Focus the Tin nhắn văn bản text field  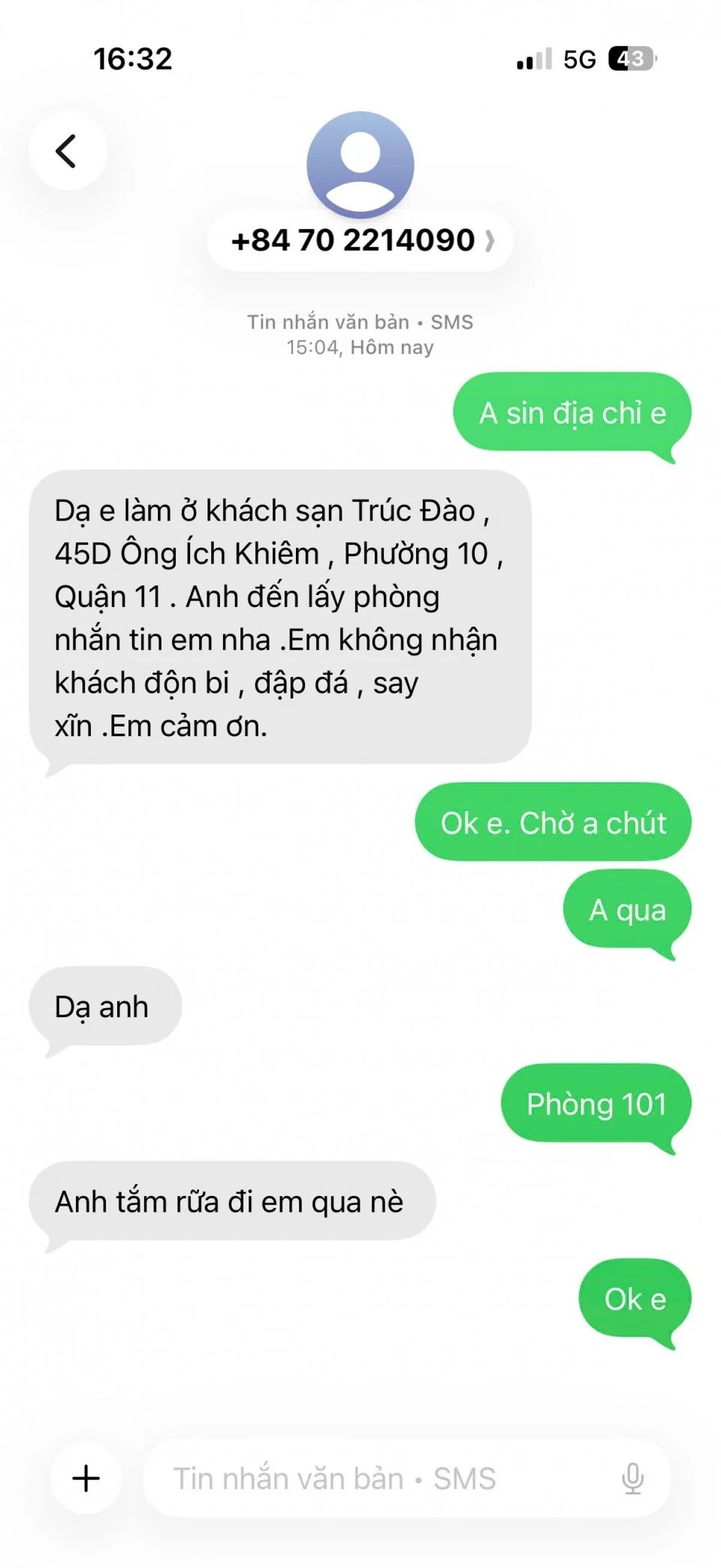(376, 1478)
